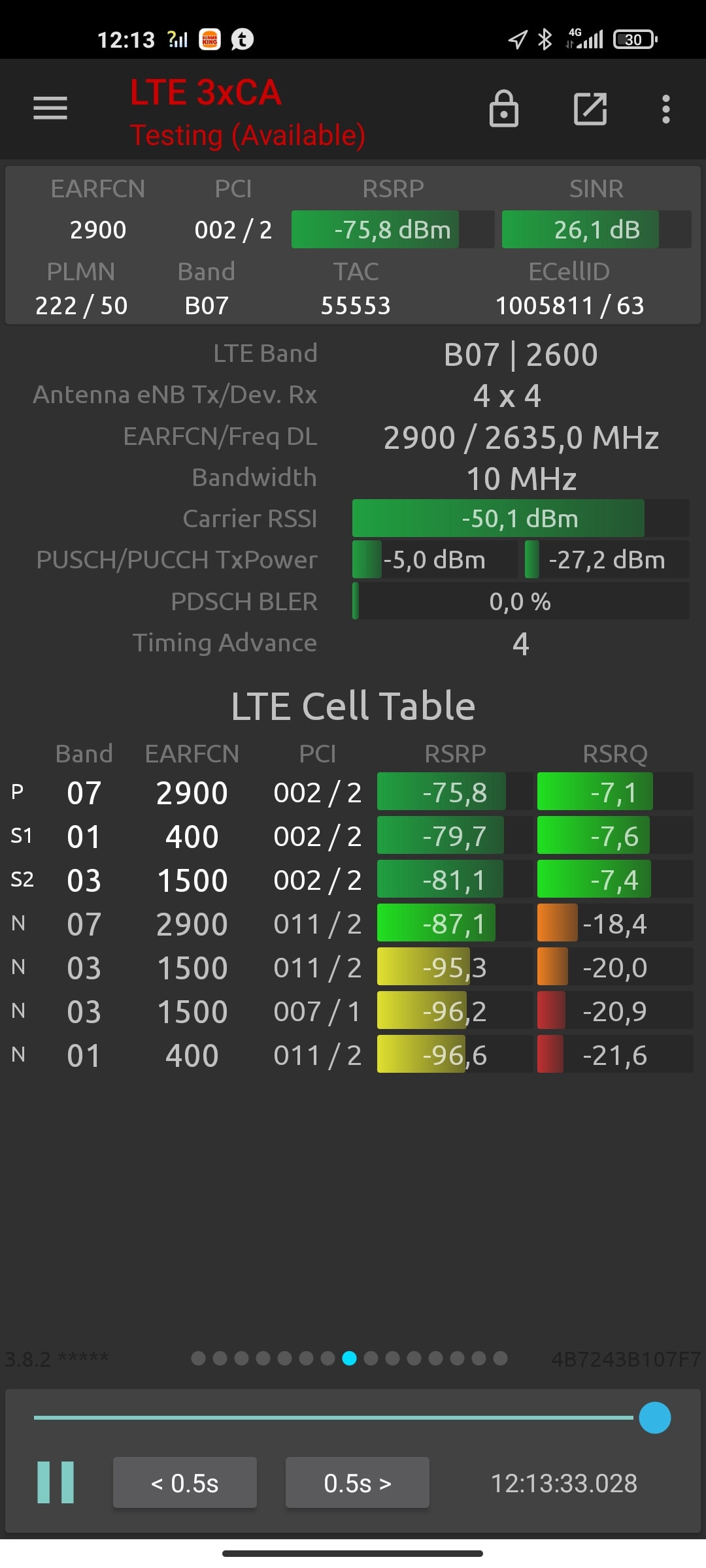Step forward with the 0.5s > button

coord(357,1482)
